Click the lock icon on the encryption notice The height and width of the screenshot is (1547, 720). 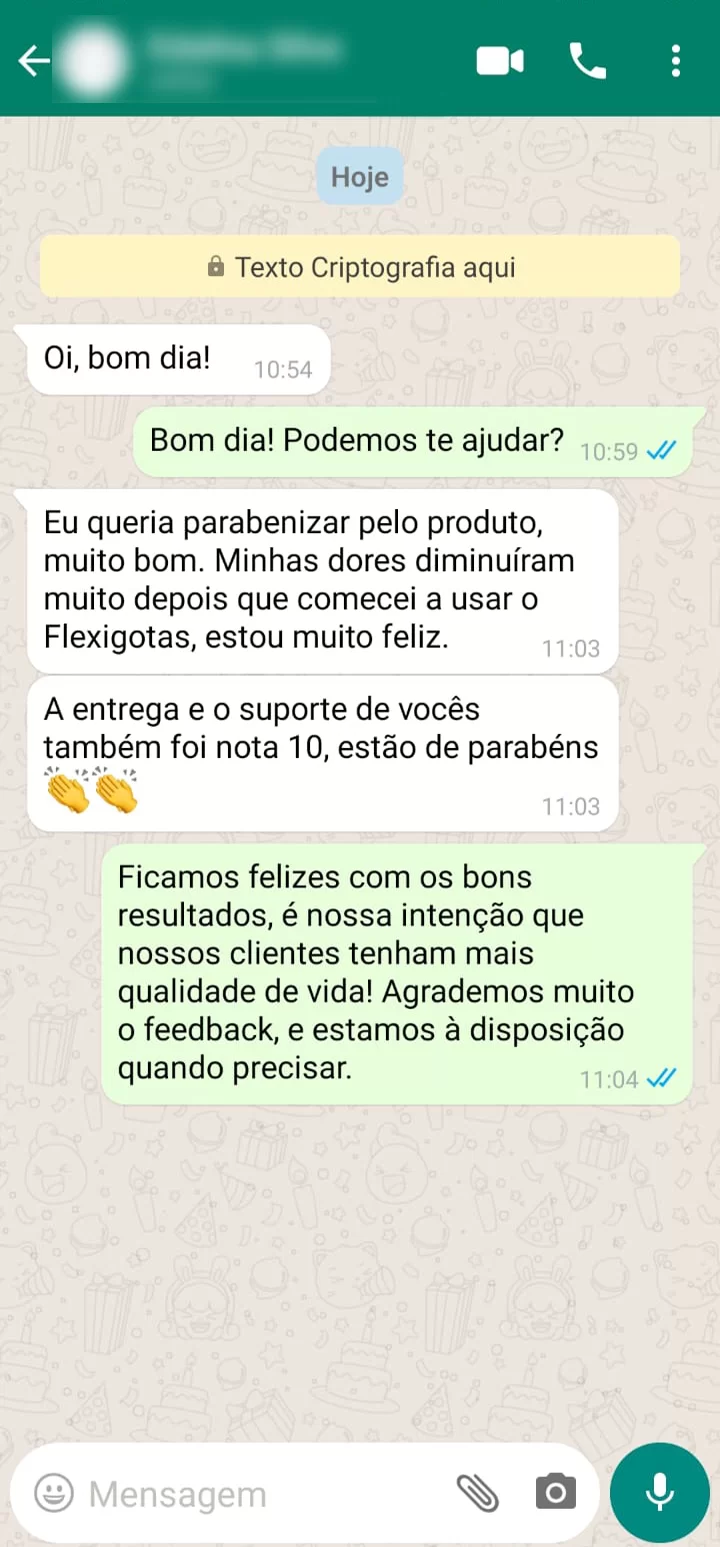pyautogui.click(x=216, y=267)
